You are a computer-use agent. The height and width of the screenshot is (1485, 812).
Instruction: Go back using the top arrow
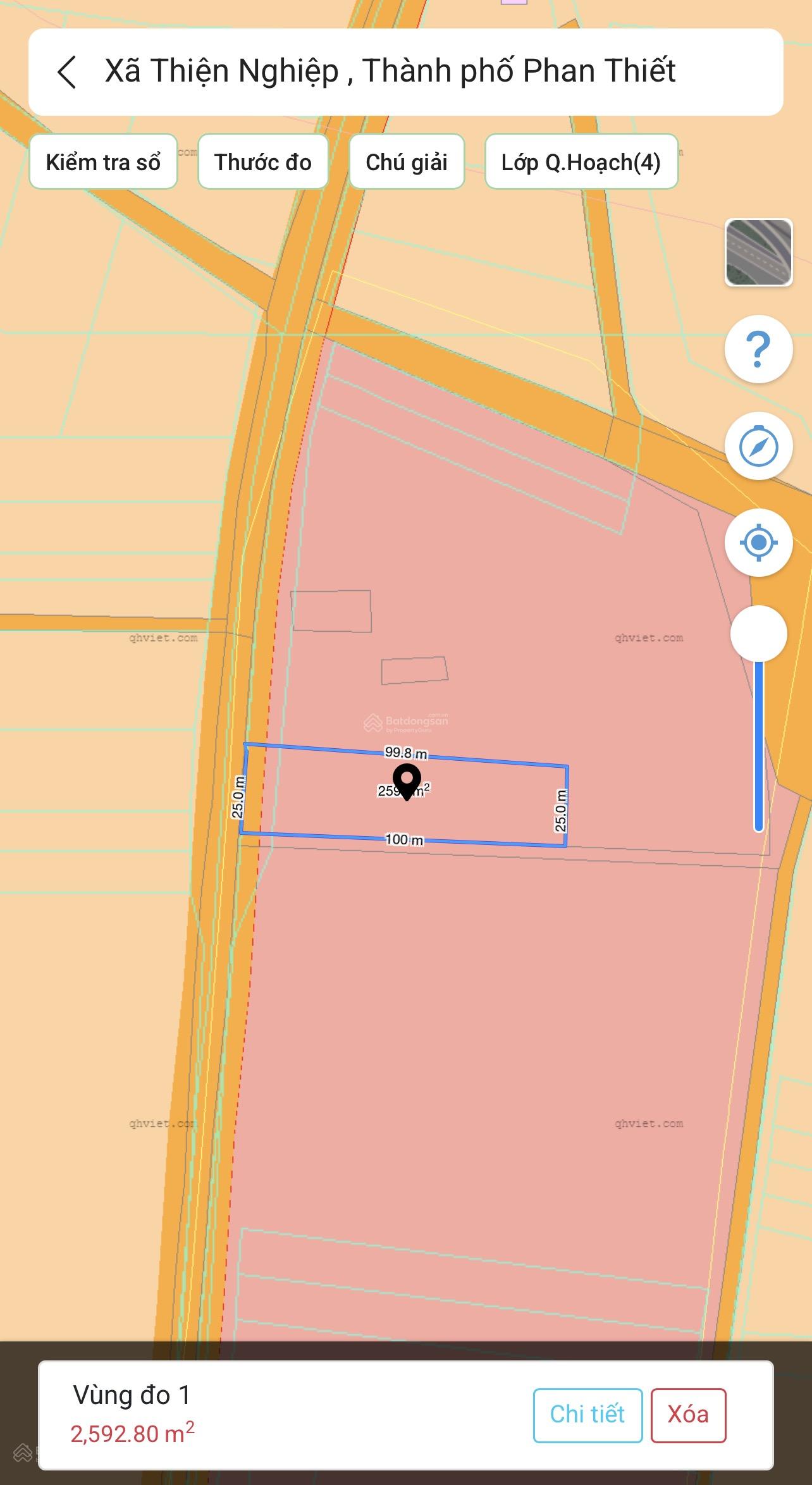pyautogui.click(x=66, y=71)
